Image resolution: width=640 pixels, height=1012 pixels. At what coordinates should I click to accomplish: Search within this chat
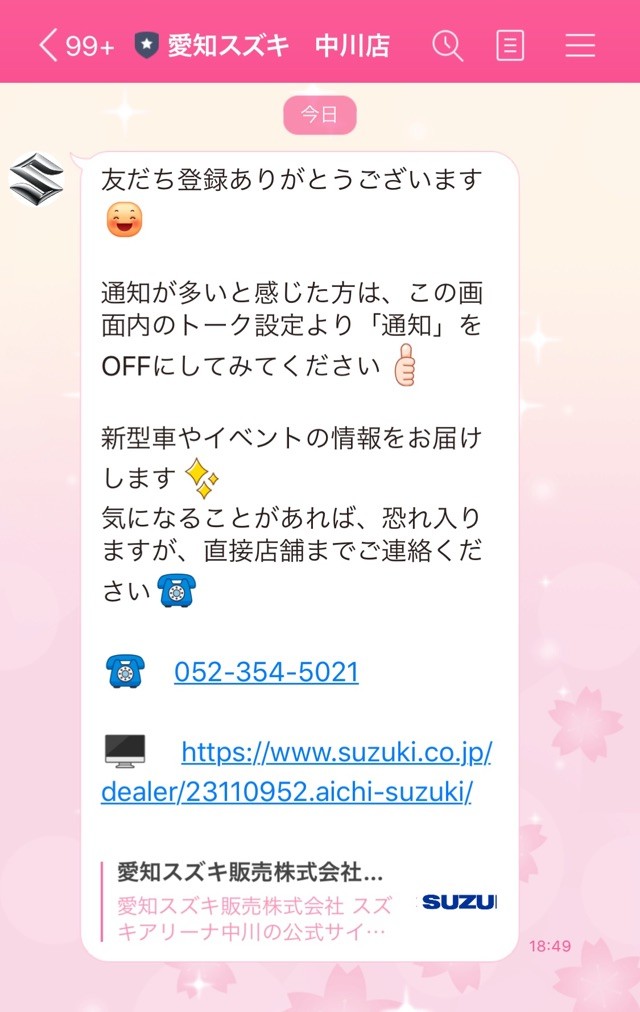(447, 45)
